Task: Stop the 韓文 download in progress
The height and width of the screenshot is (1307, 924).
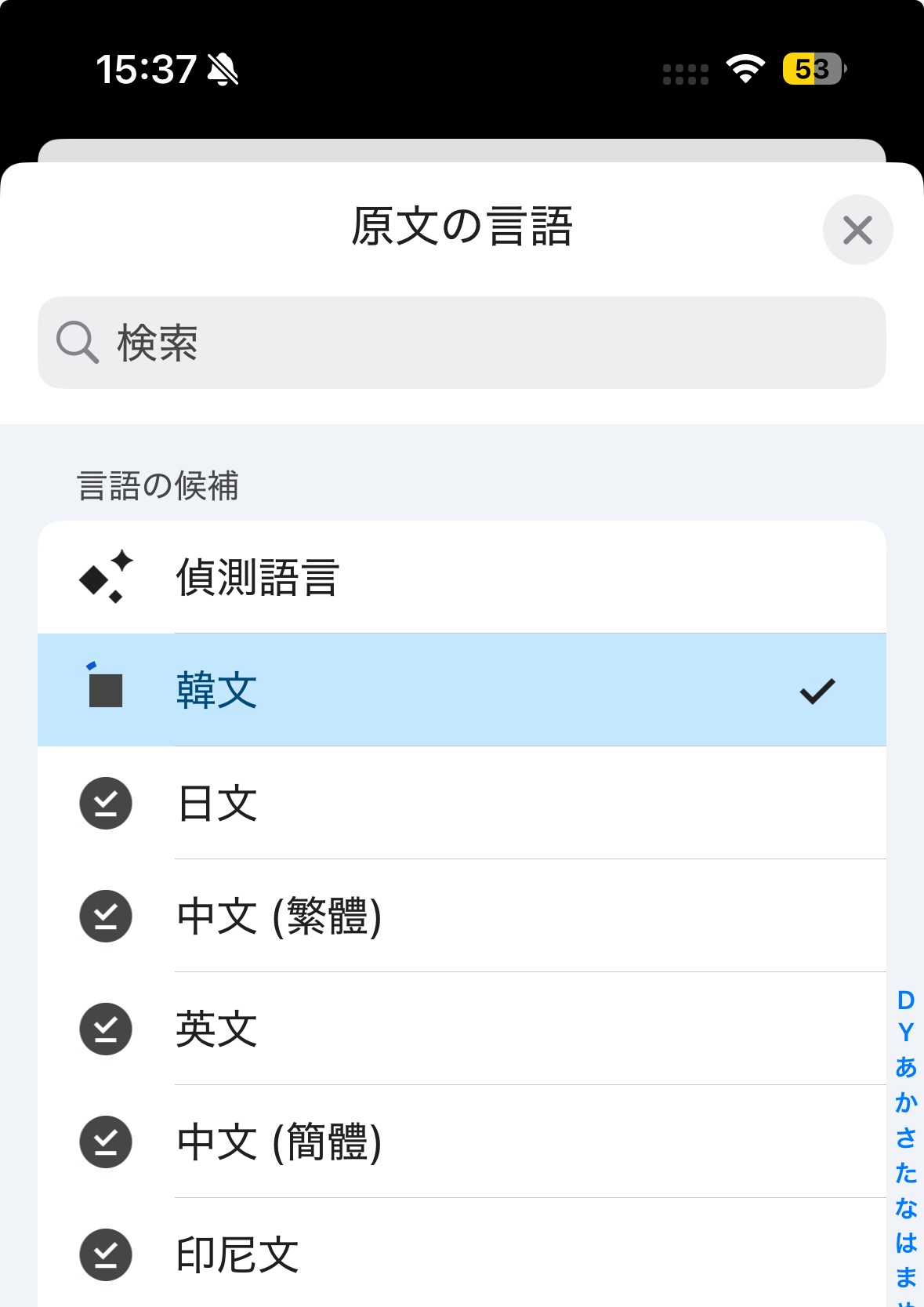Action: pyautogui.click(x=105, y=690)
